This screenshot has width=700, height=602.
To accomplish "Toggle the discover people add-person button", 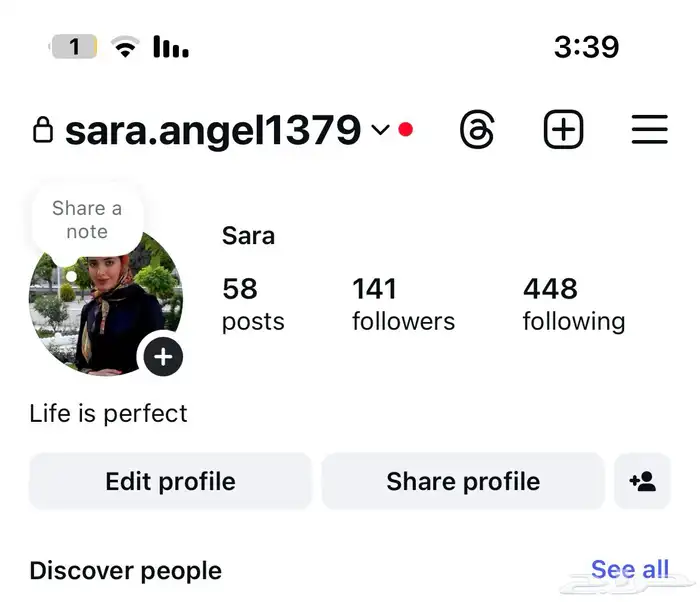I will pyautogui.click(x=642, y=481).
